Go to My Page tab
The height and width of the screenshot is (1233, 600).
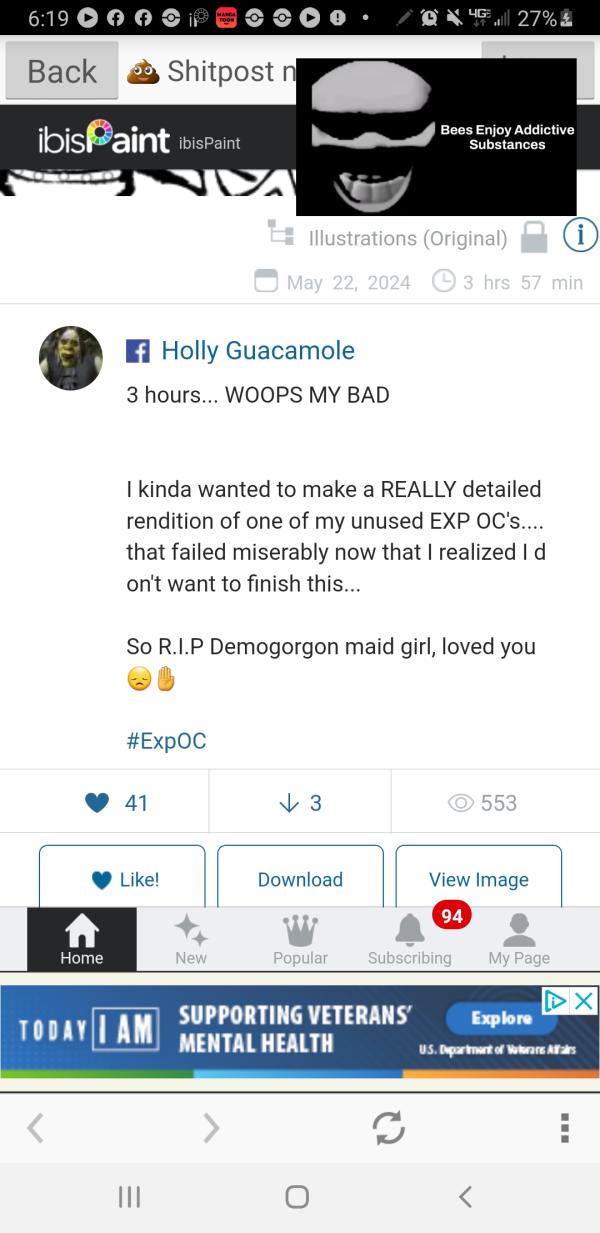(519, 940)
